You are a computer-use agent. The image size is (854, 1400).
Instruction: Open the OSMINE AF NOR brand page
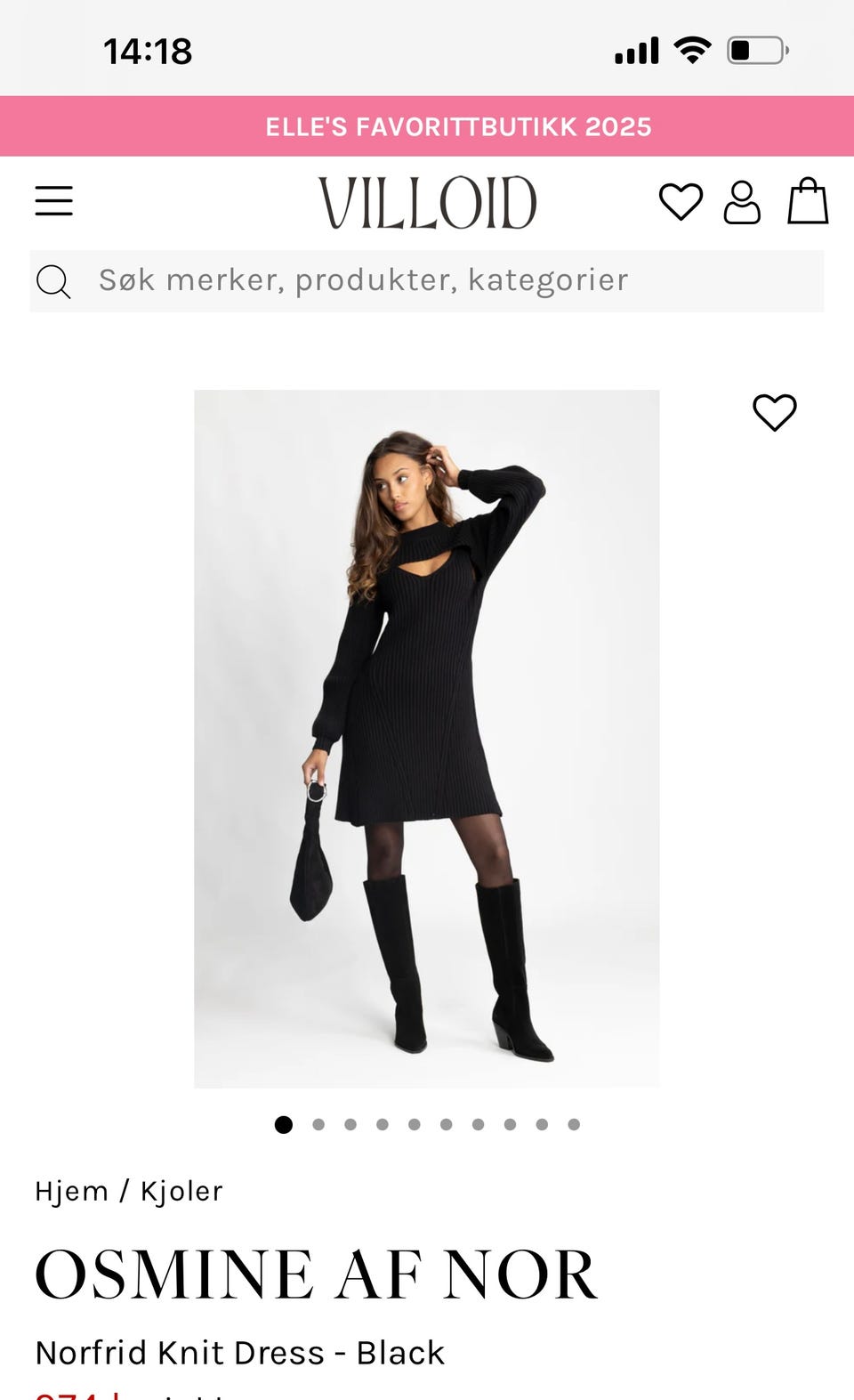pos(316,1275)
